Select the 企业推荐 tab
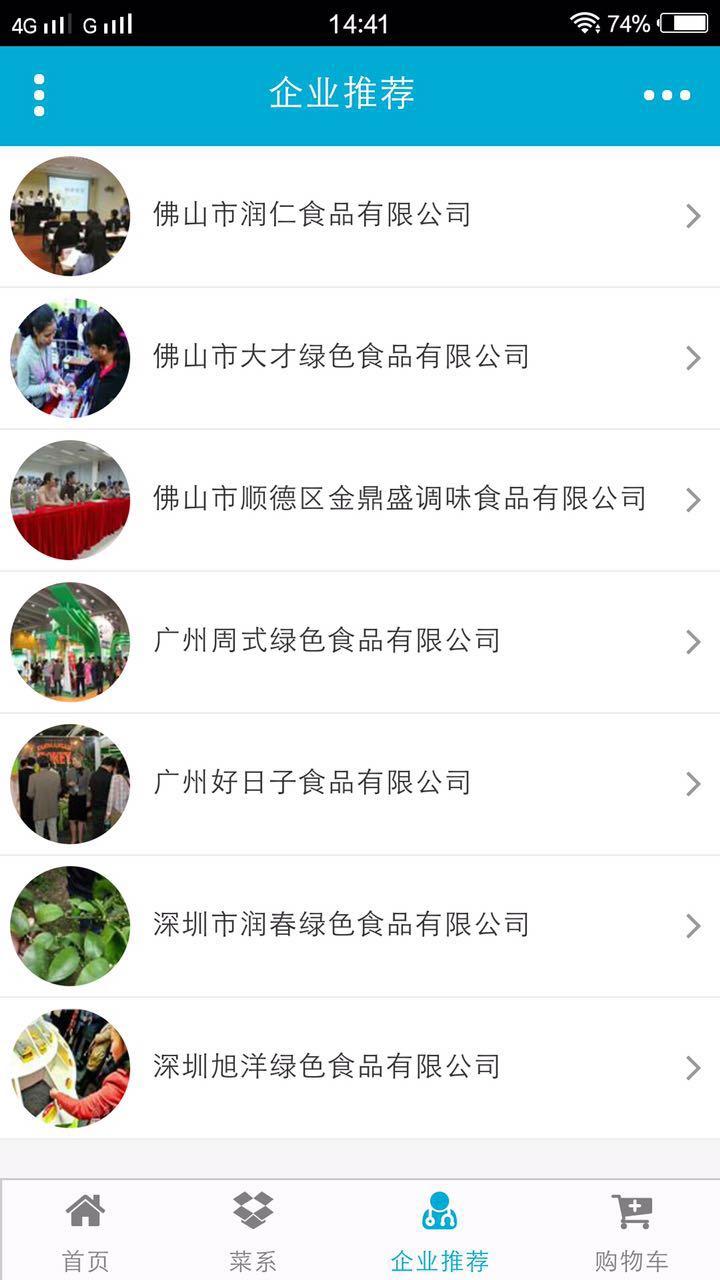This screenshot has height=1280, width=720. (x=440, y=1231)
